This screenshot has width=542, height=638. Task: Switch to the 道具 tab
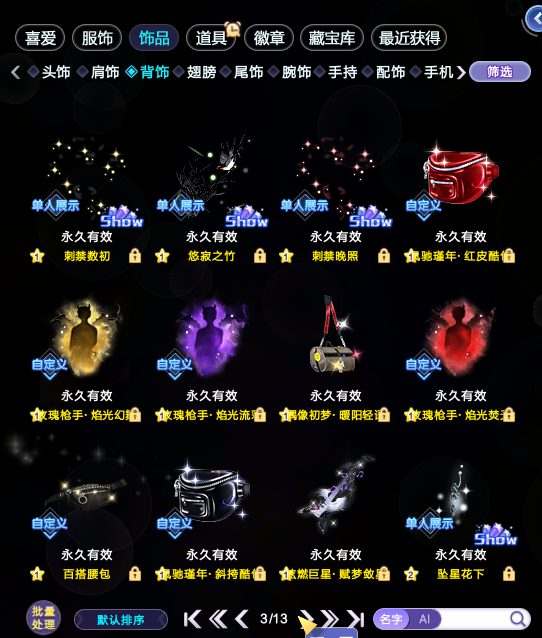click(211, 38)
